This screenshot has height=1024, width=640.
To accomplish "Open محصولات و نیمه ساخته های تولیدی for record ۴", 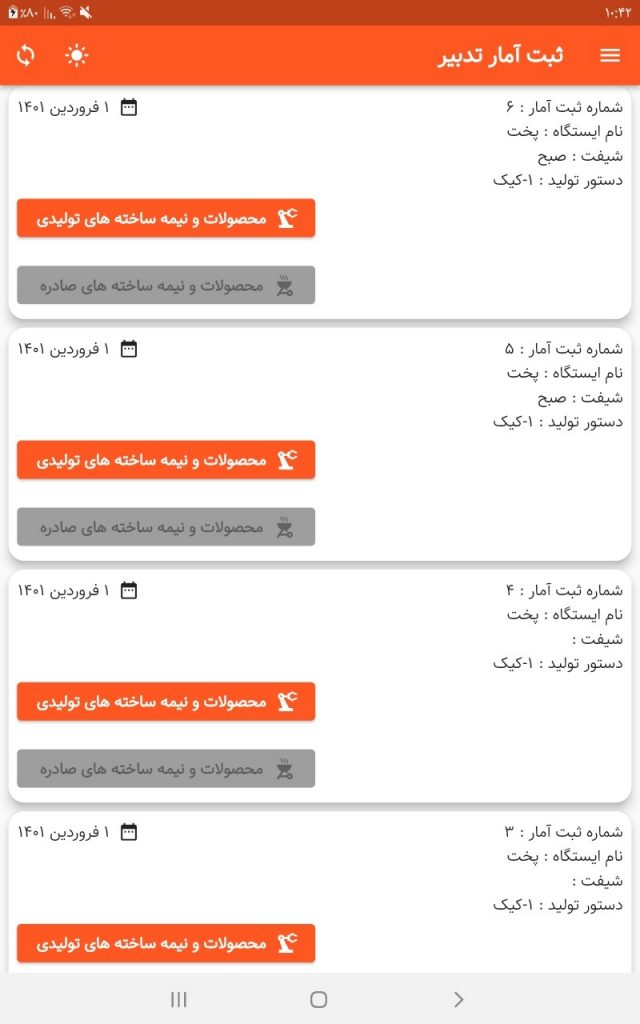I will [x=166, y=701].
